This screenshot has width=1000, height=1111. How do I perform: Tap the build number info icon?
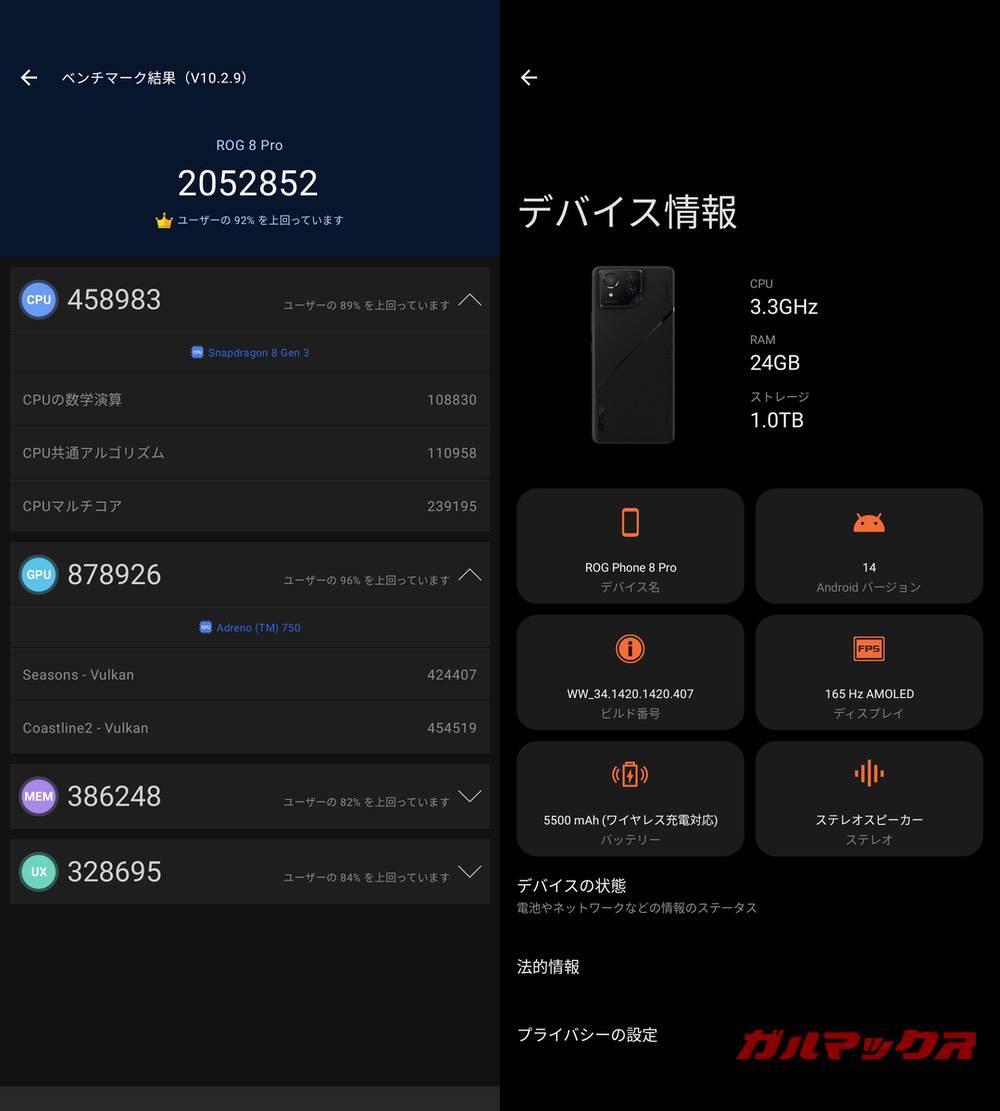point(630,648)
